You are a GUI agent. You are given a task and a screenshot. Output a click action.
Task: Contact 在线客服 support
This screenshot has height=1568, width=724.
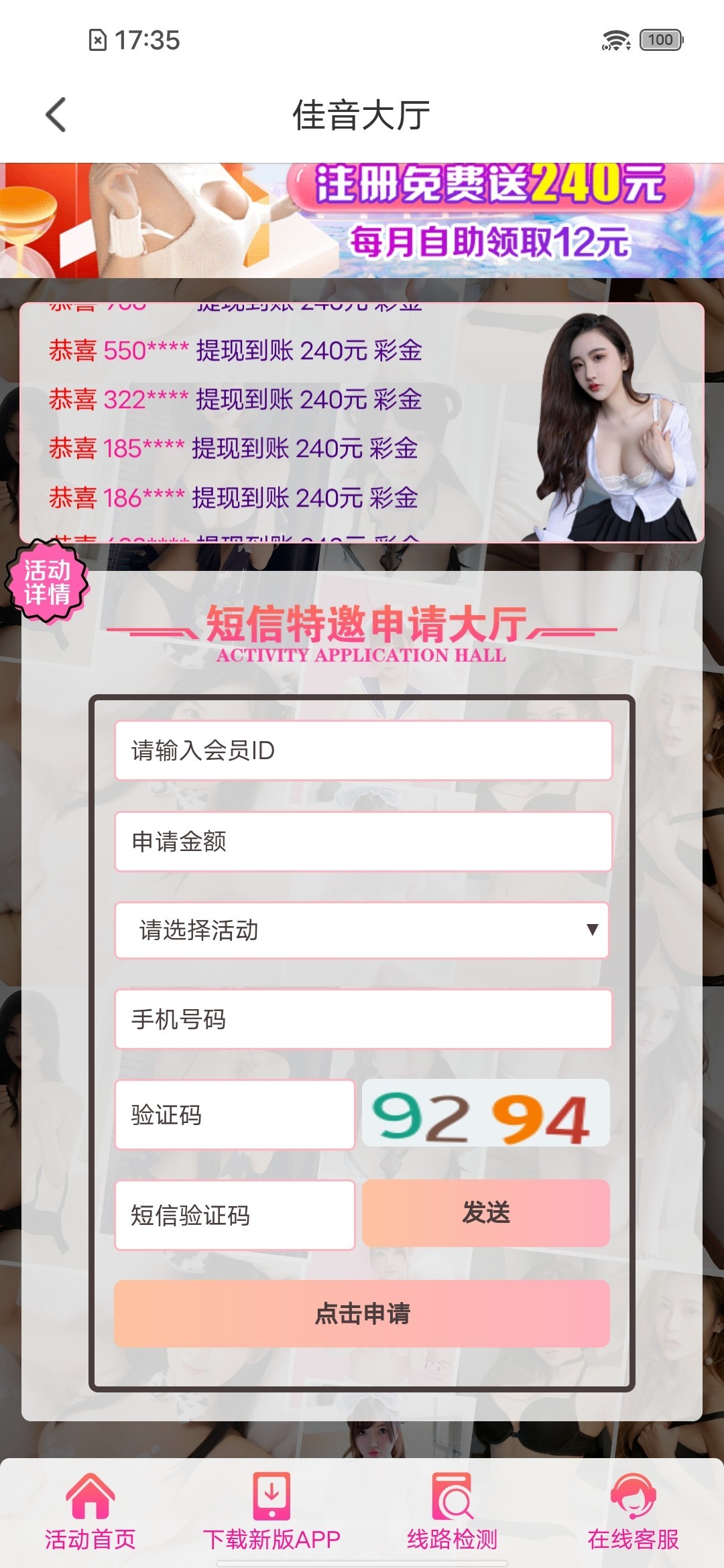pyautogui.click(x=633, y=1512)
